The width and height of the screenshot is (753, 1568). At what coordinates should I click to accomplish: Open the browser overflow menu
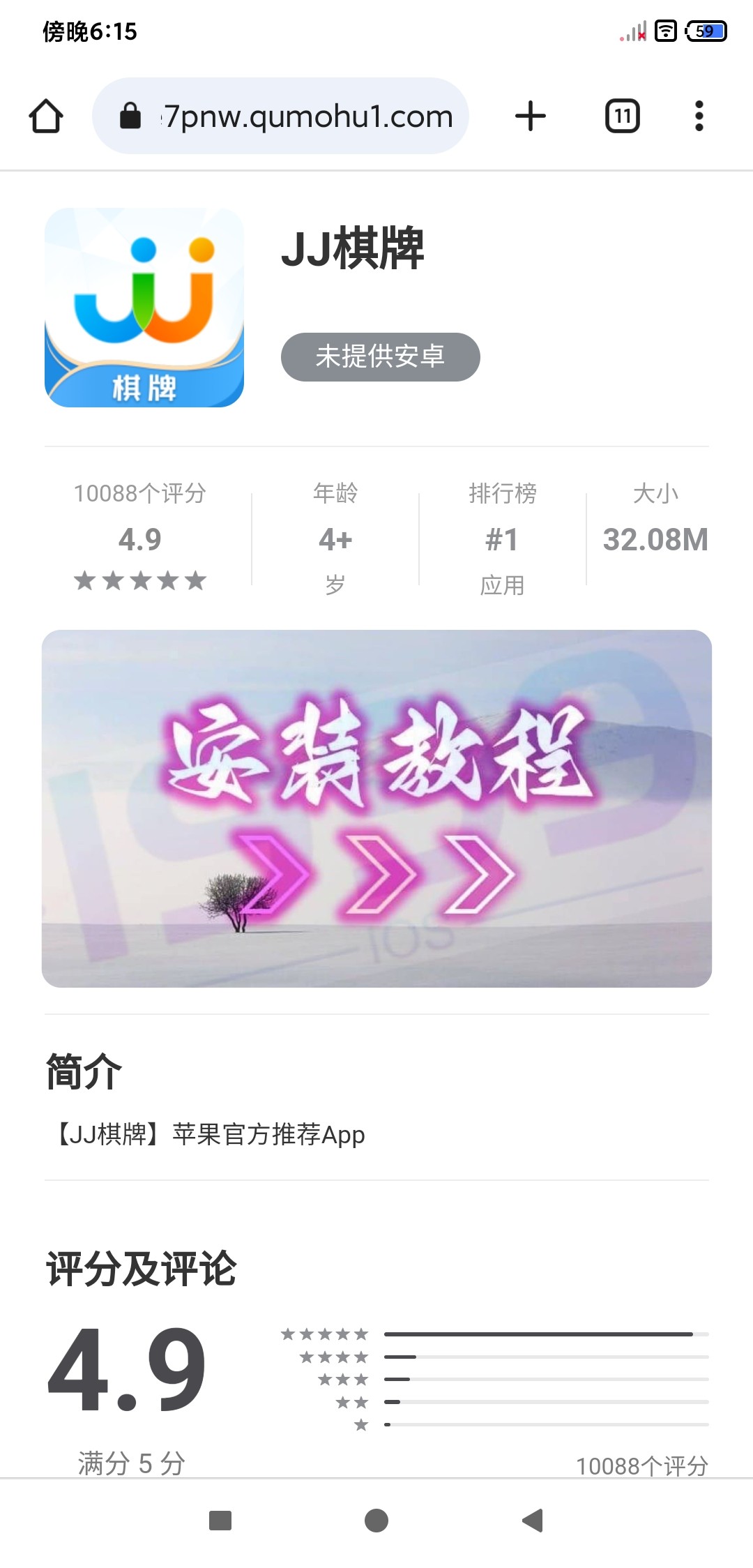click(699, 116)
